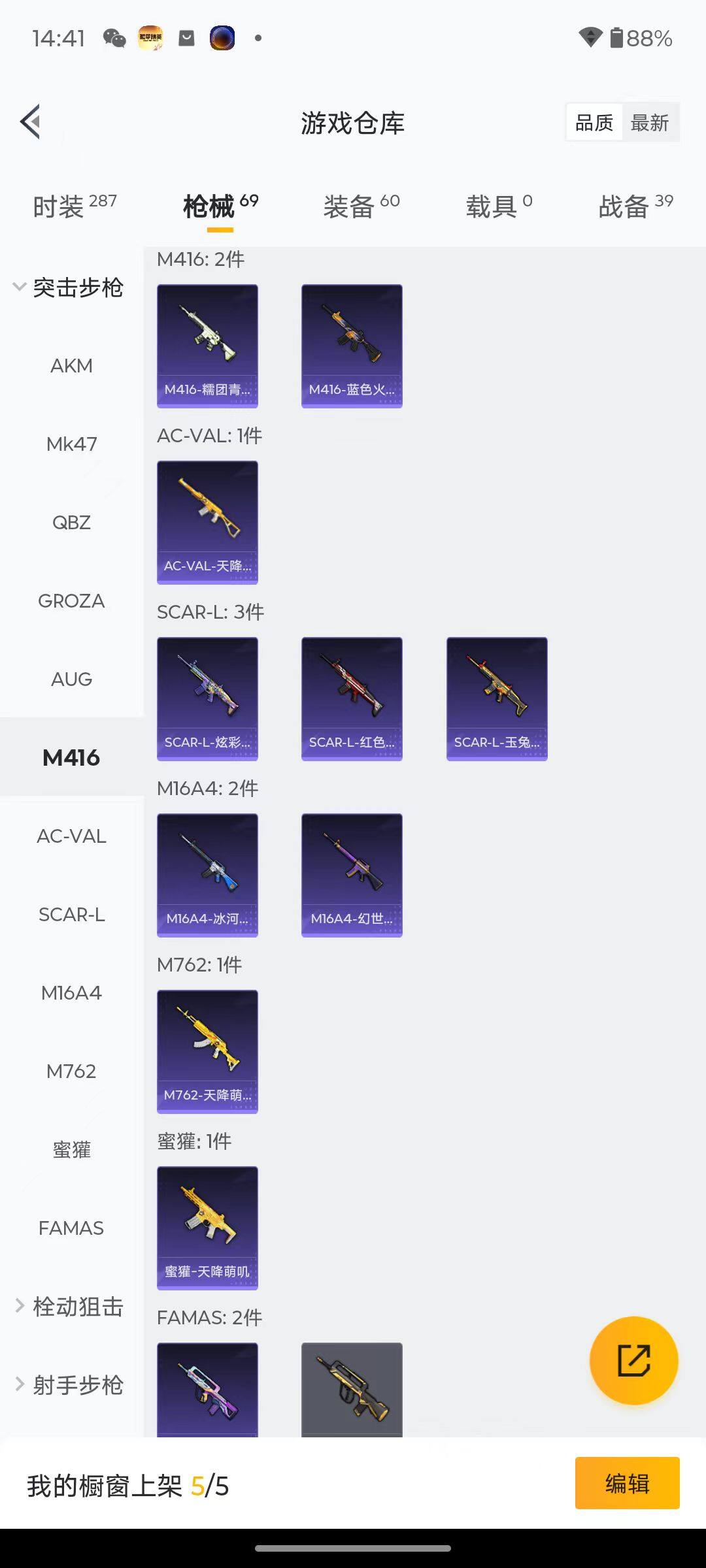Open the 蜜獾-天降萌叽 skin tile
Image resolution: width=706 pixels, height=1568 pixels.
tap(207, 1228)
